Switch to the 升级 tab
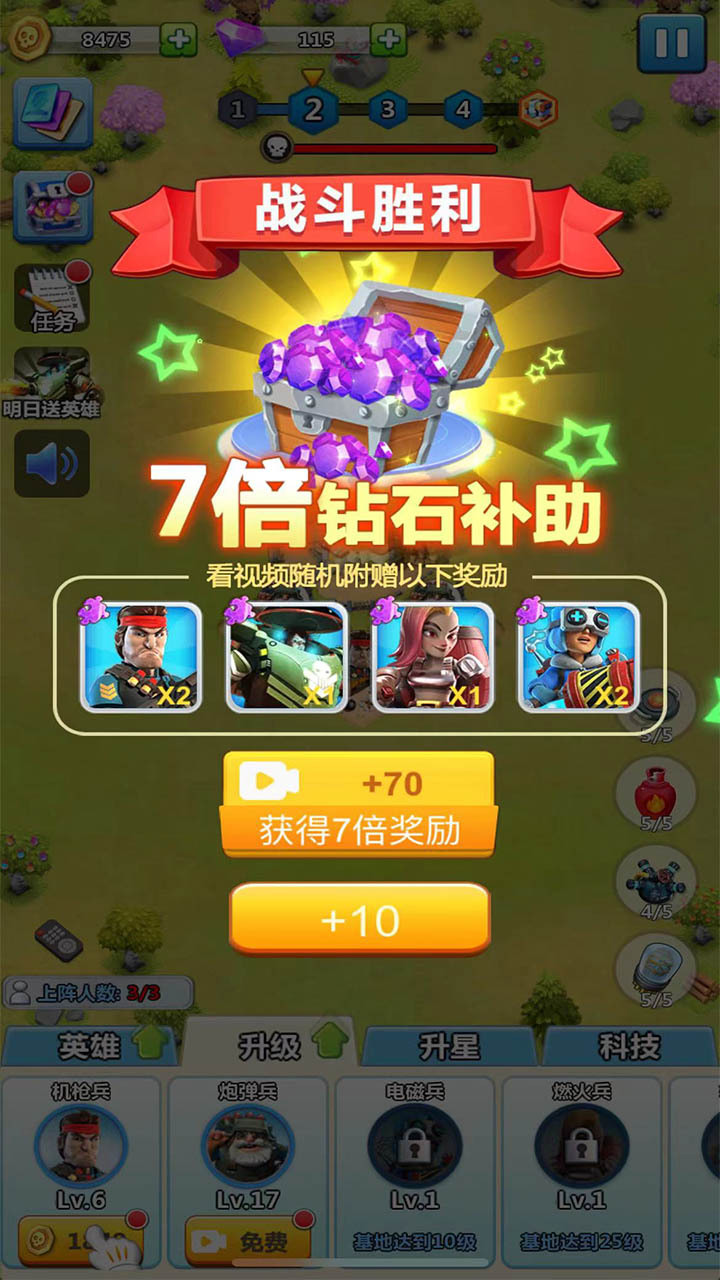Viewport: 720px width, 1280px height. (x=270, y=1046)
